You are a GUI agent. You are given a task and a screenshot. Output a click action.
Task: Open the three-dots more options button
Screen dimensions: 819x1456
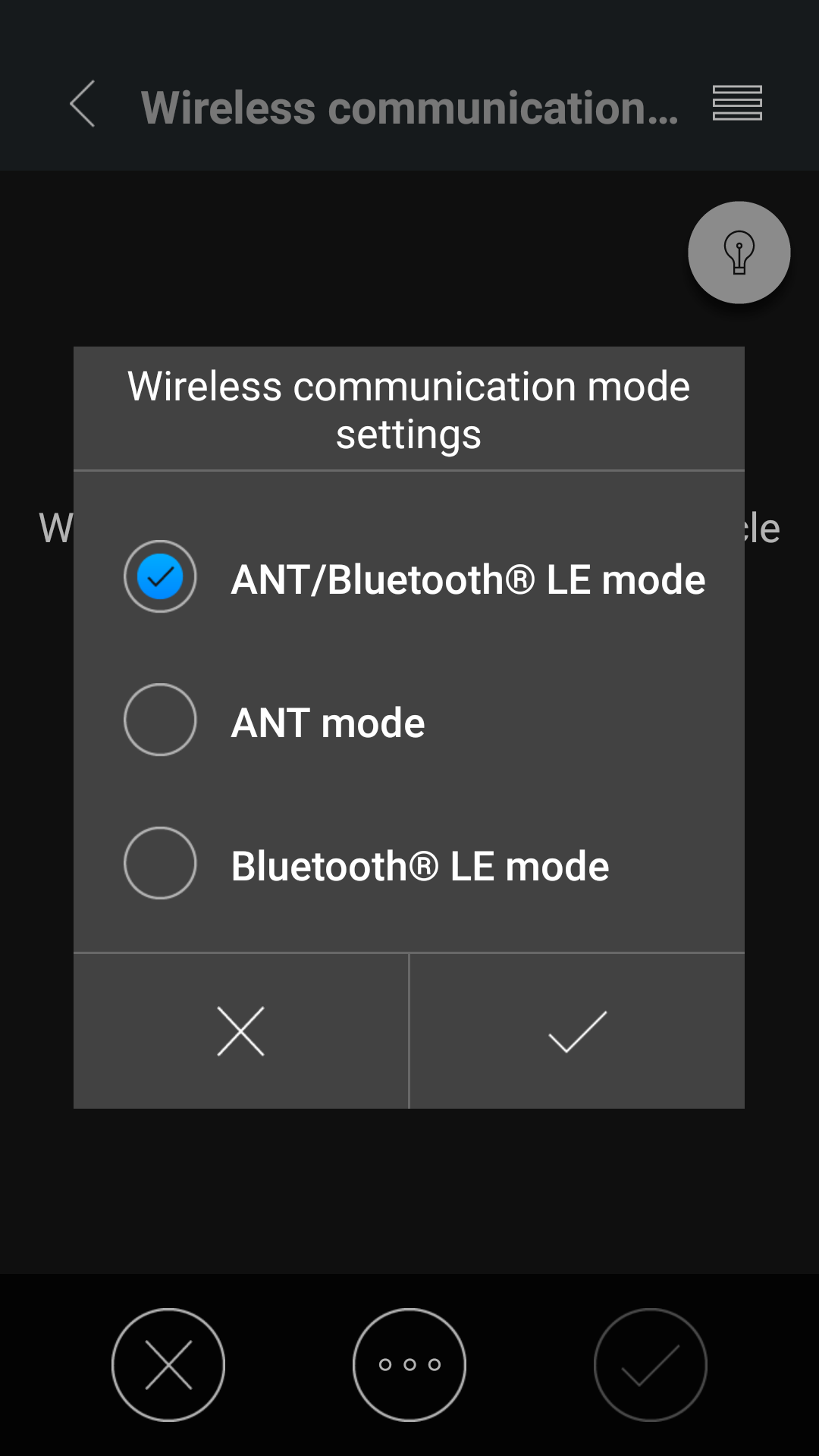tap(409, 1364)
